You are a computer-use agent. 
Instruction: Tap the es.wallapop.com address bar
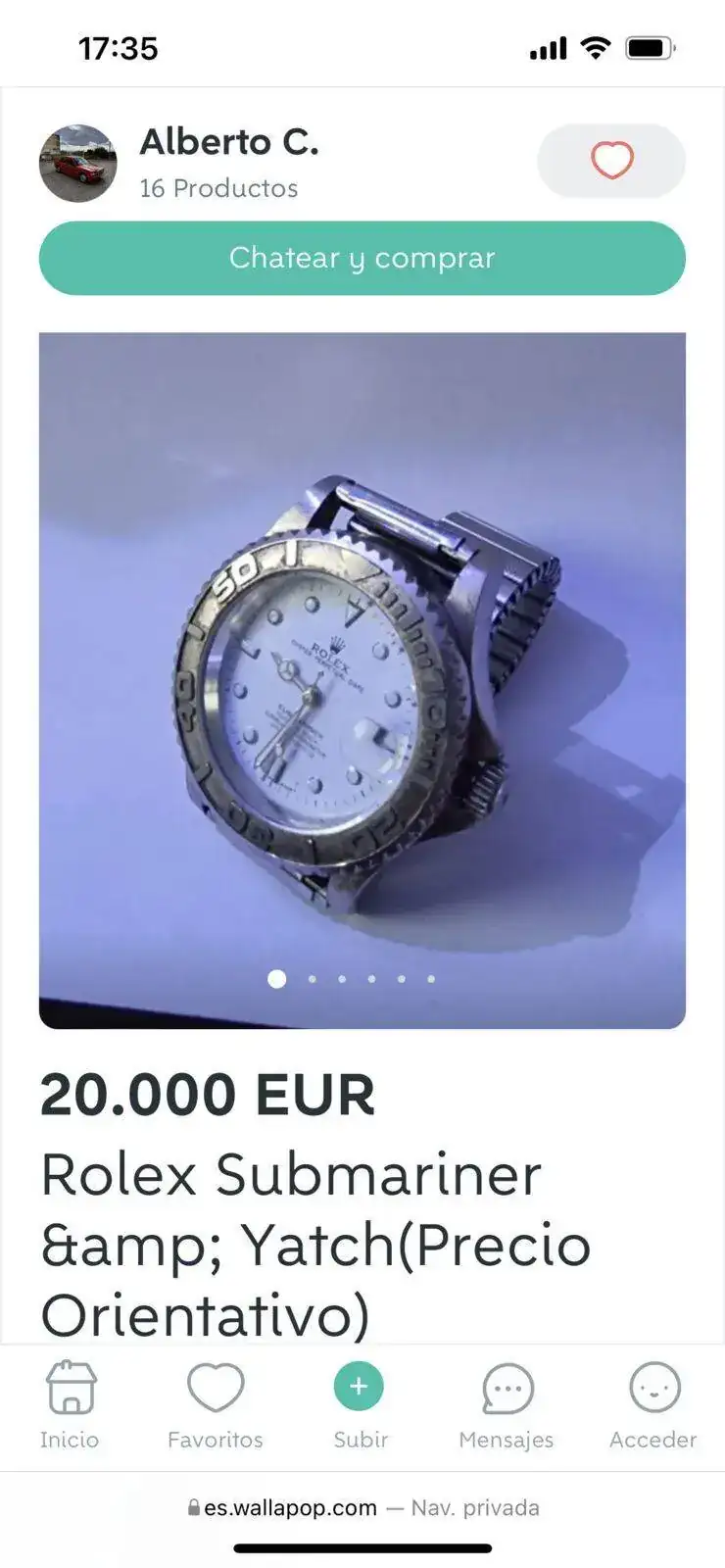pos(362,1507)
